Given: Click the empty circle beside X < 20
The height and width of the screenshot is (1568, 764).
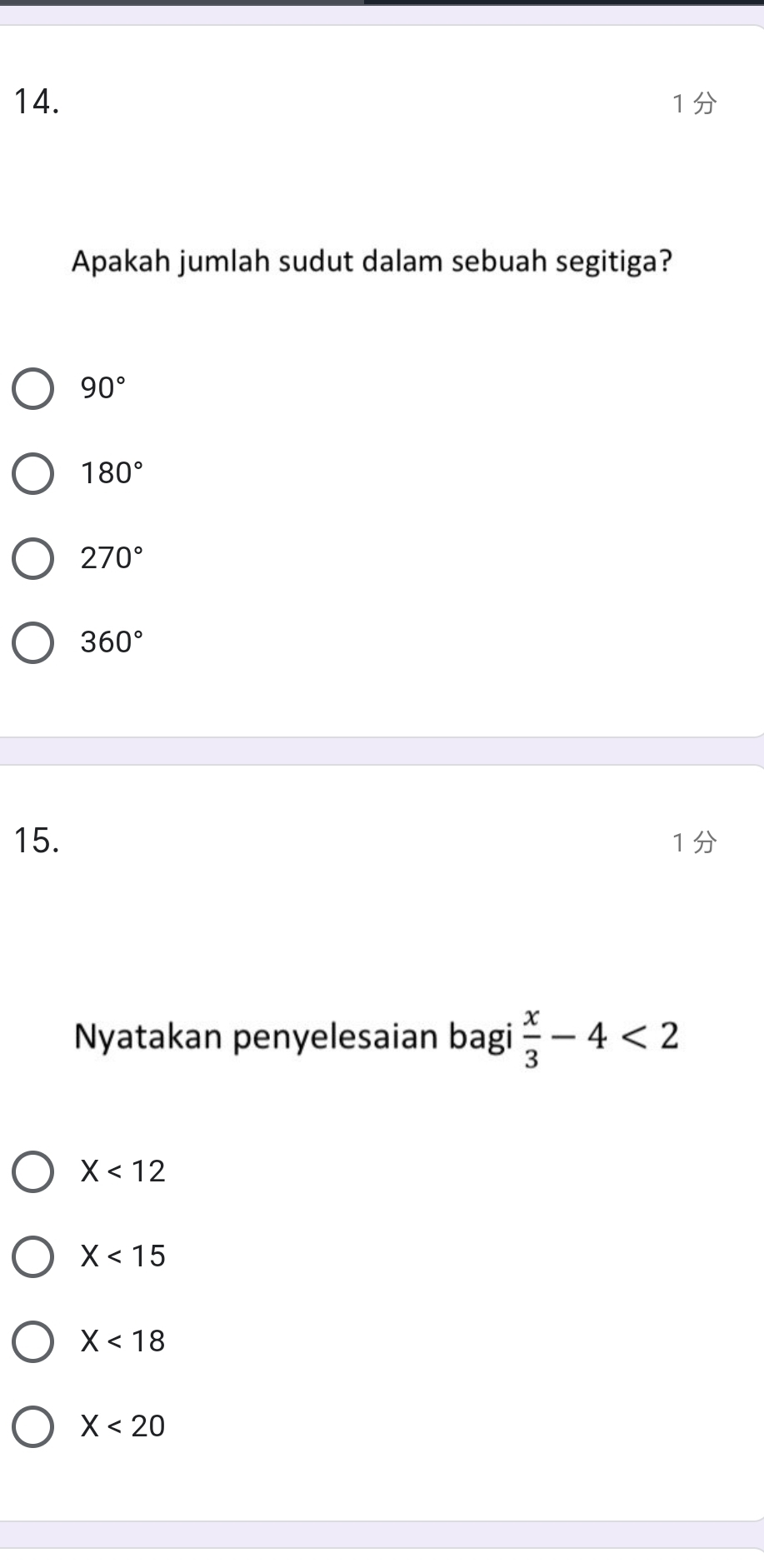Looking at the screenshot, I should click(33, 1426).
